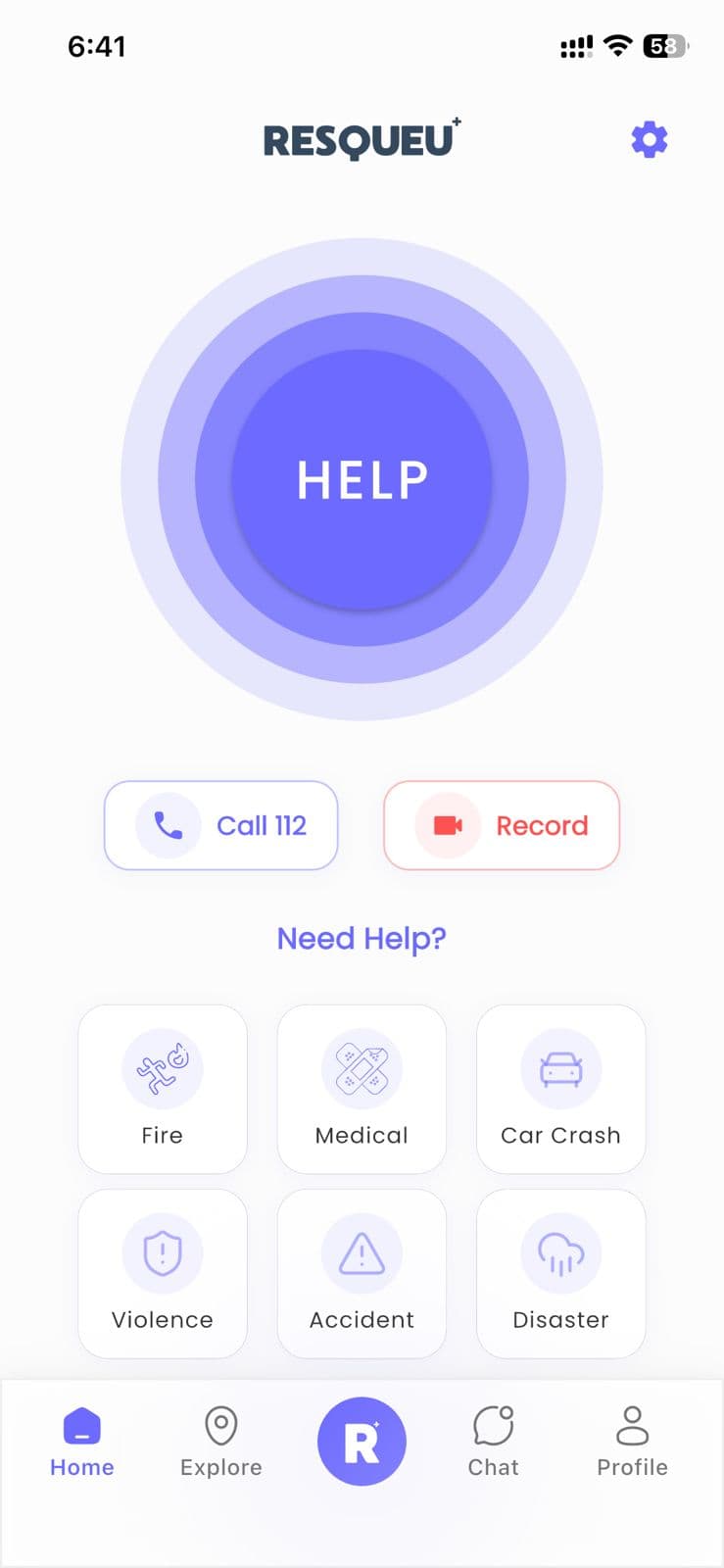The image size is (724, 1568).
Task: Open the central Resqueu R button
Action: (362, 1441)
